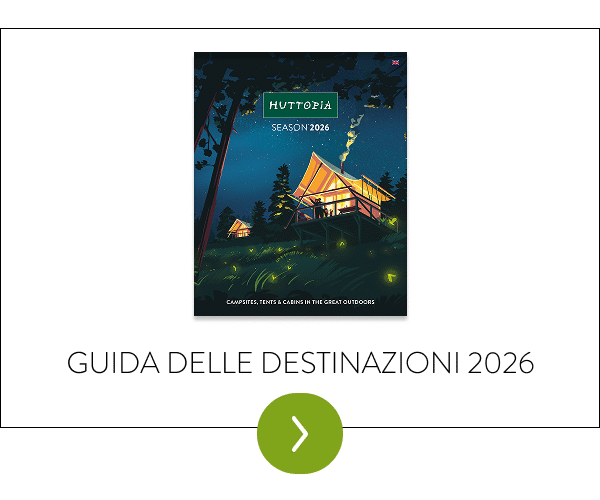Tap the green arrow button
The image size is (600, 500).
click(x=300, y=433)
